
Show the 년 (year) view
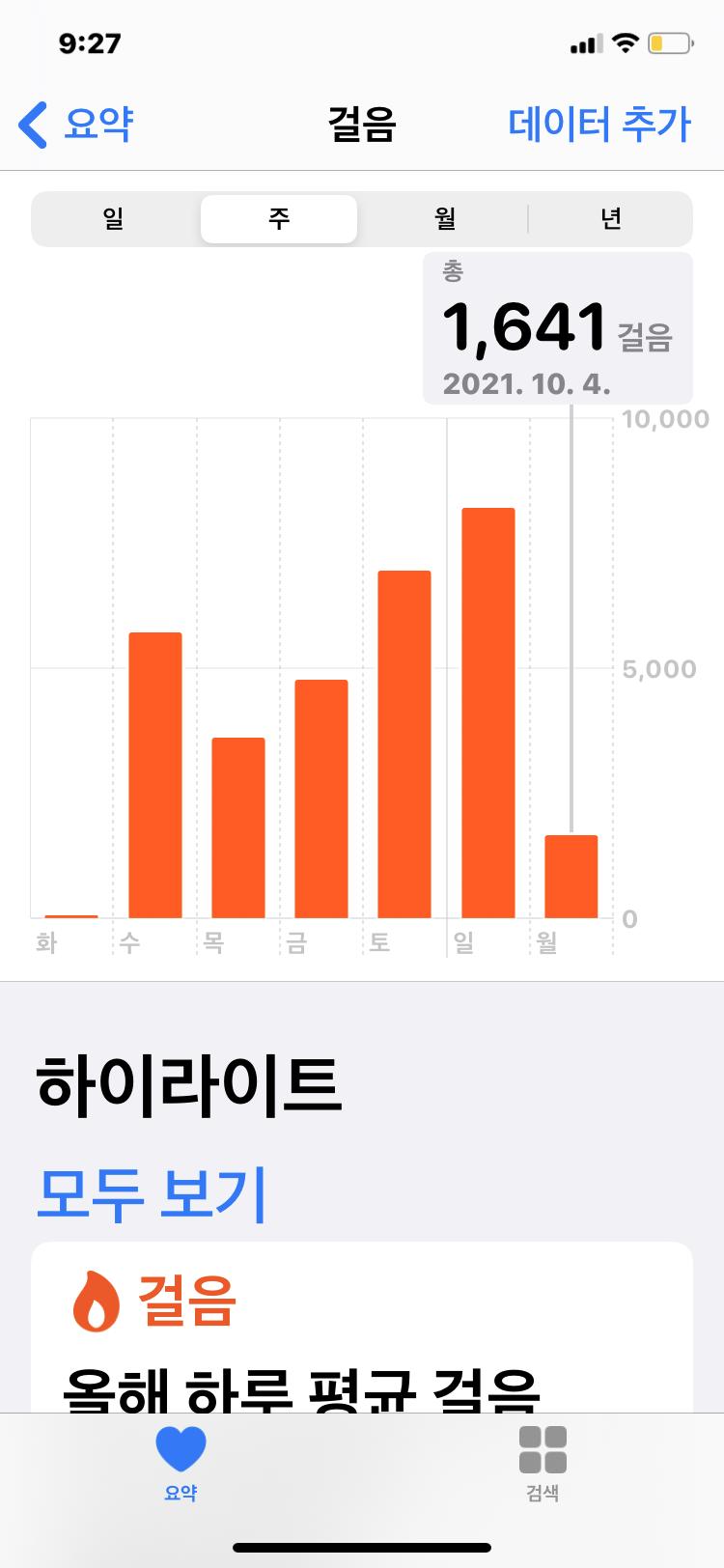[610, 219]
